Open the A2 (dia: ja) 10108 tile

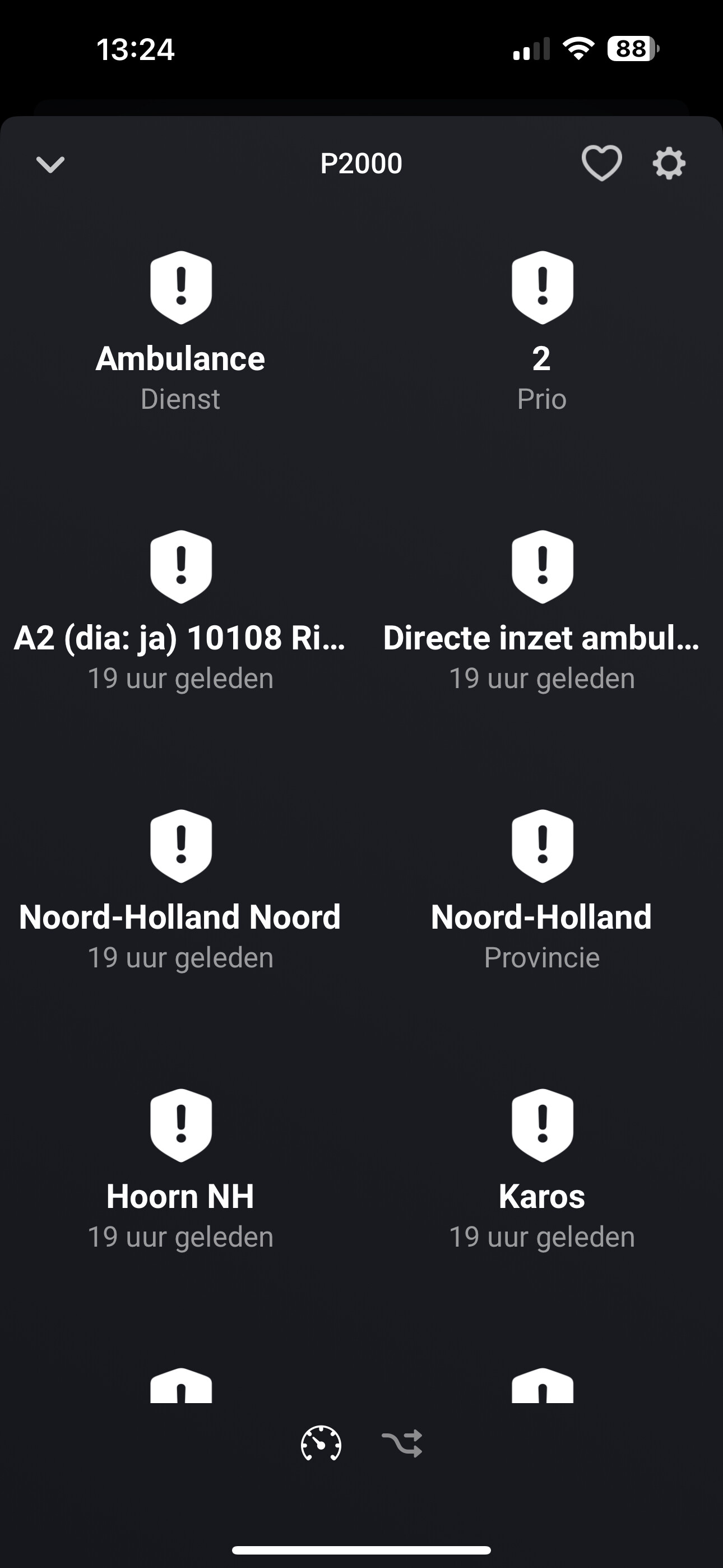click(180, 611)
